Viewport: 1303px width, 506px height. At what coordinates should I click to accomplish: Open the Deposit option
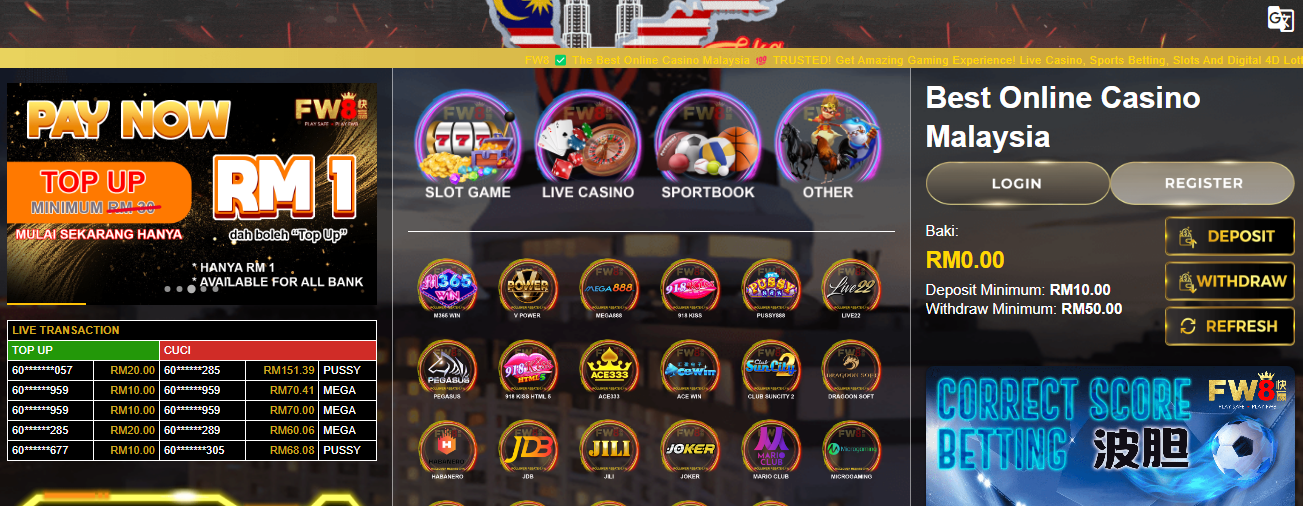coord(1229,237)
